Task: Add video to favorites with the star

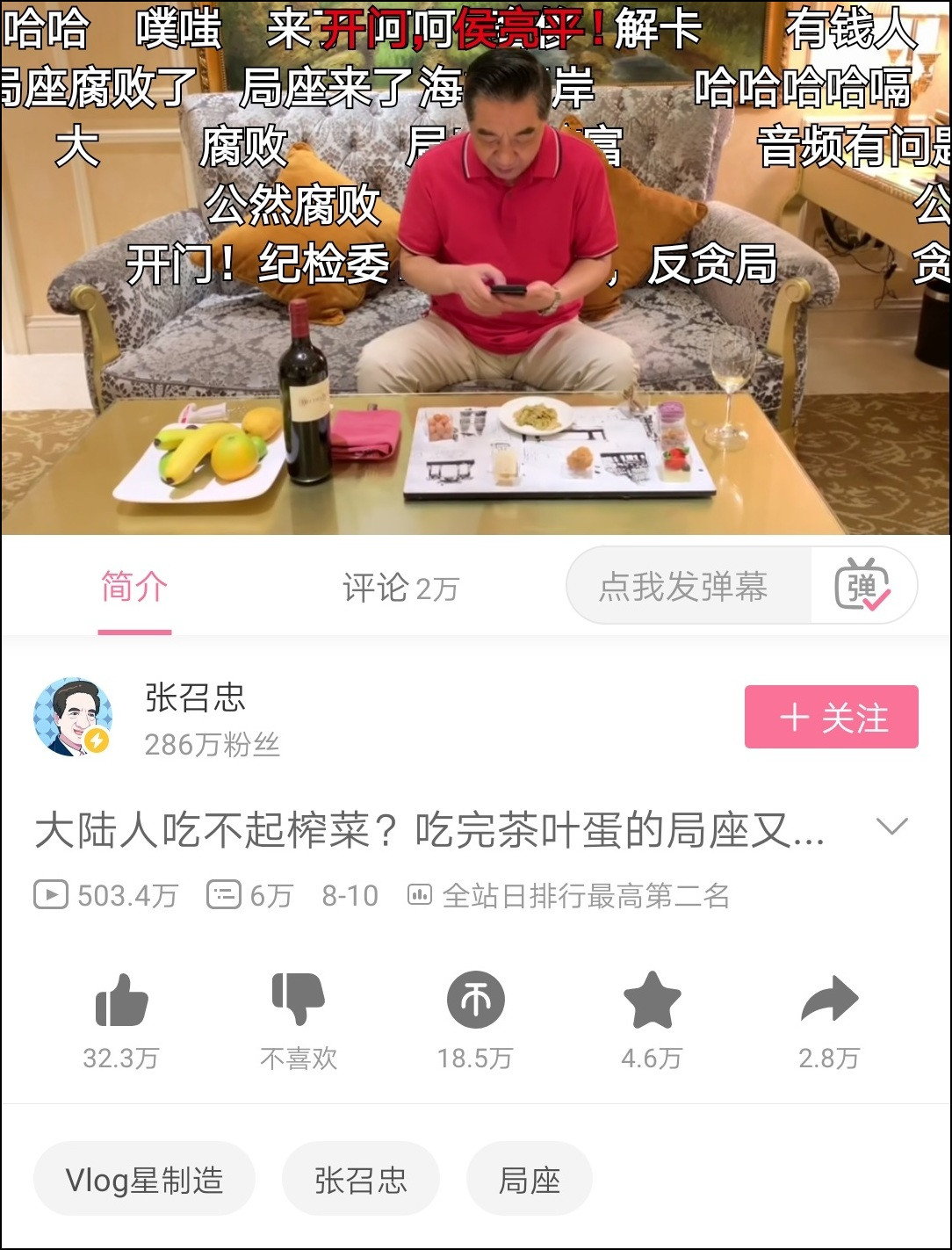Action: [x=652, y=1001]
